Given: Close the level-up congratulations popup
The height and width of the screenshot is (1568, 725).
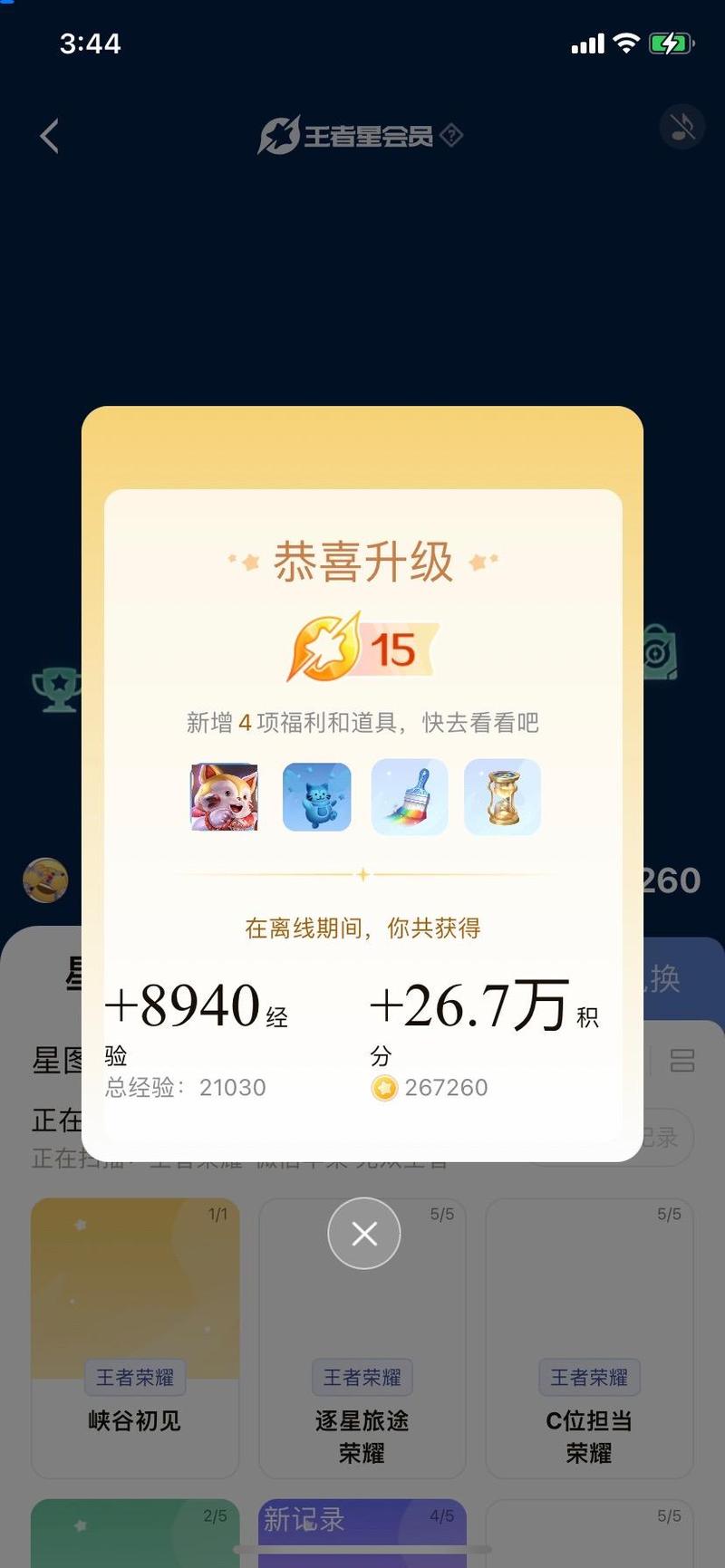Looking at the screenshot, I should pos(363,1233).
